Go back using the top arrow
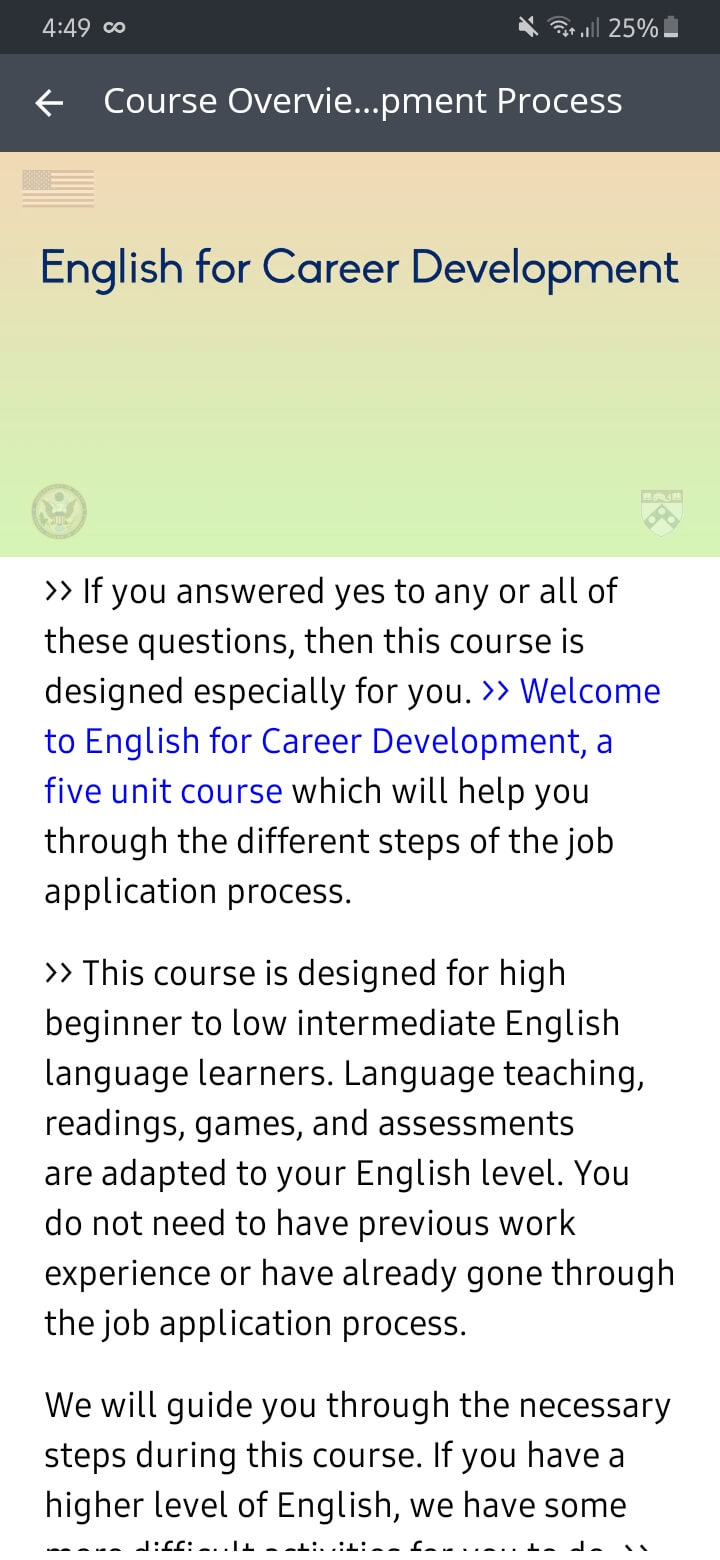720x1560 pixels. click(49, 102)
